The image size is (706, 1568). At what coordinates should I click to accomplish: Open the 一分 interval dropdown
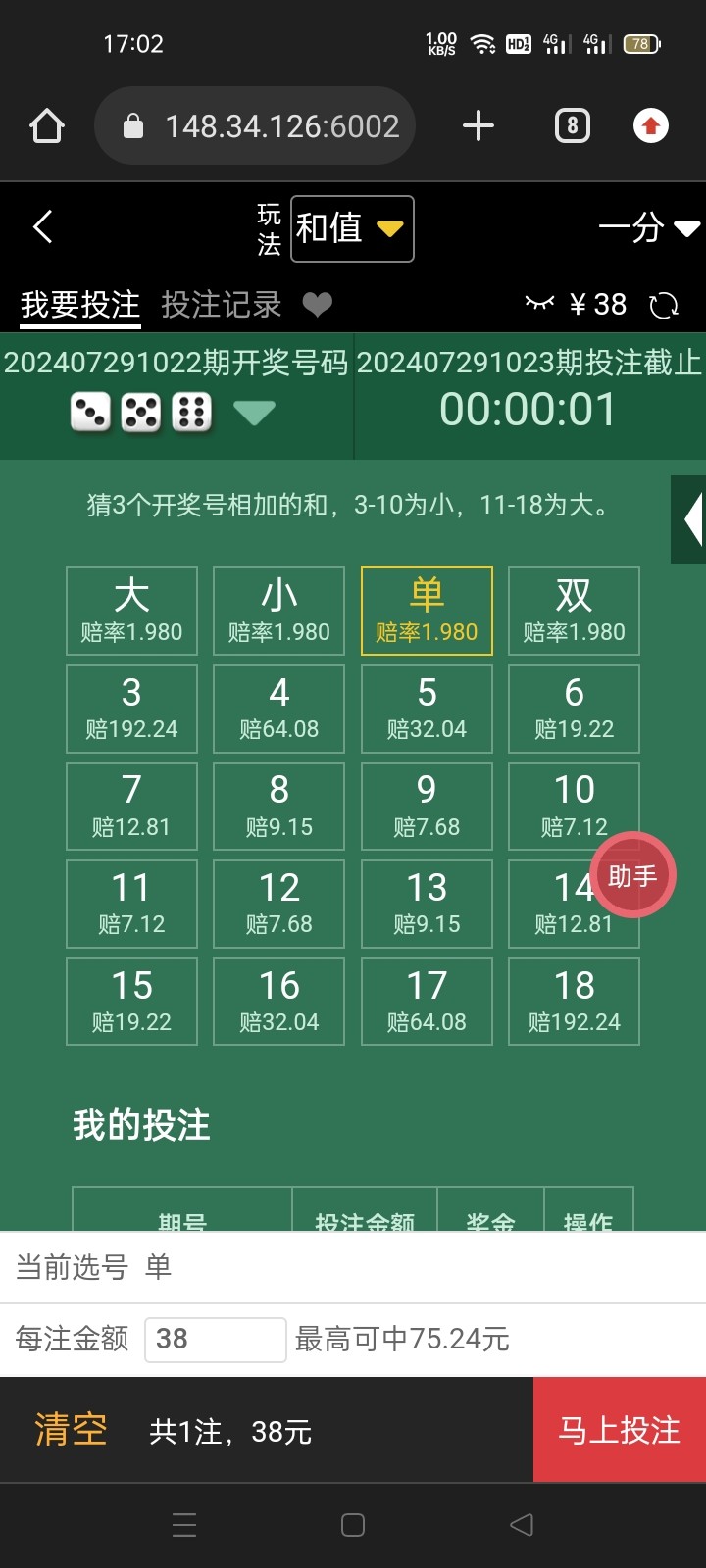pyautogui.click(x=649, y=228)
